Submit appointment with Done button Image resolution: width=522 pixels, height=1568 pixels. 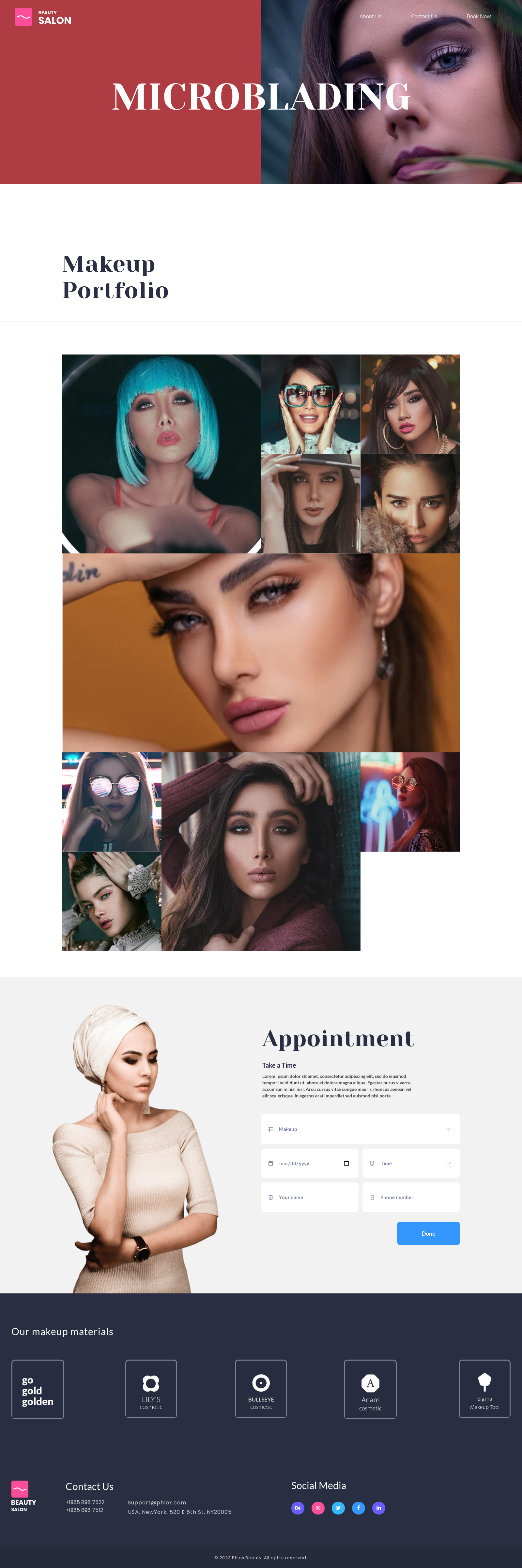tap(428, 1234)
